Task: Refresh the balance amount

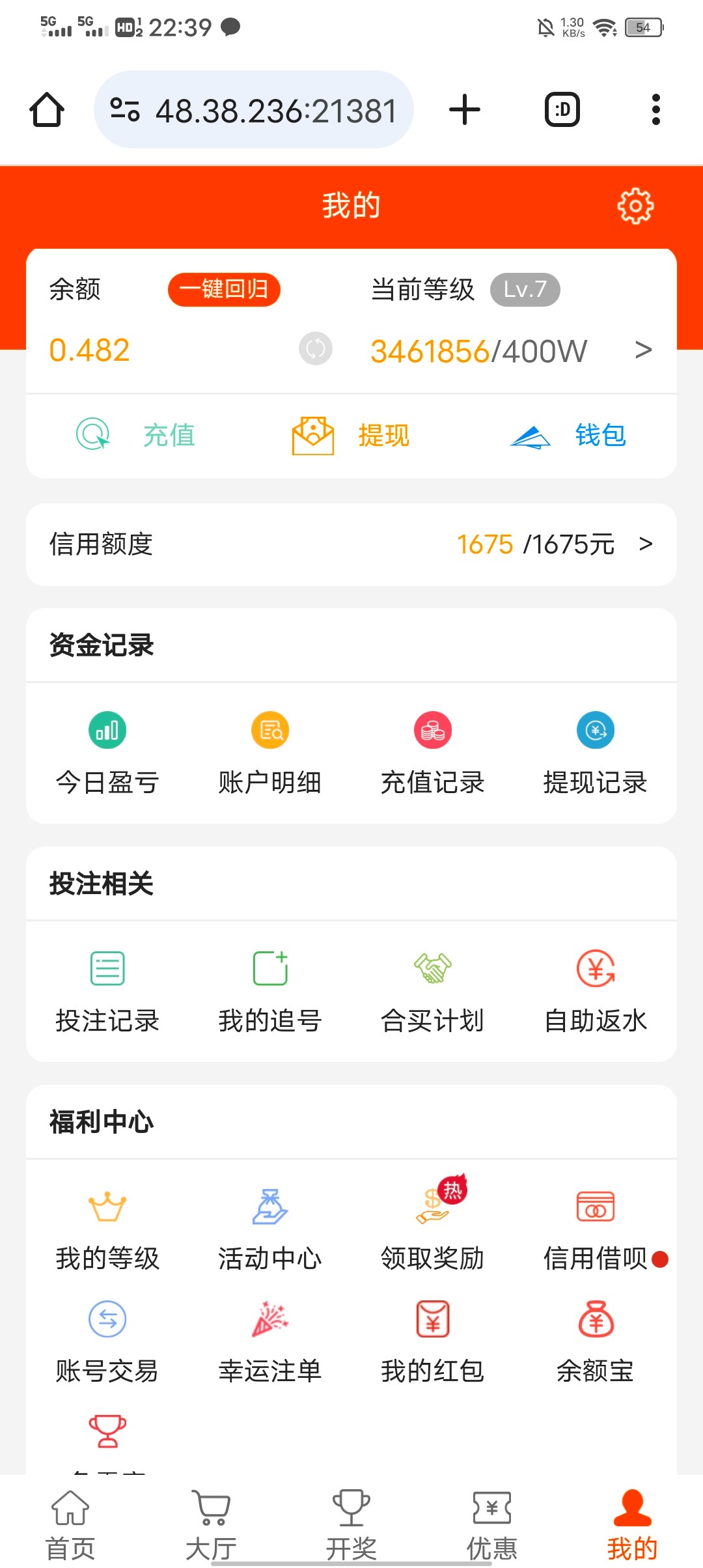Action: point(316,349)
